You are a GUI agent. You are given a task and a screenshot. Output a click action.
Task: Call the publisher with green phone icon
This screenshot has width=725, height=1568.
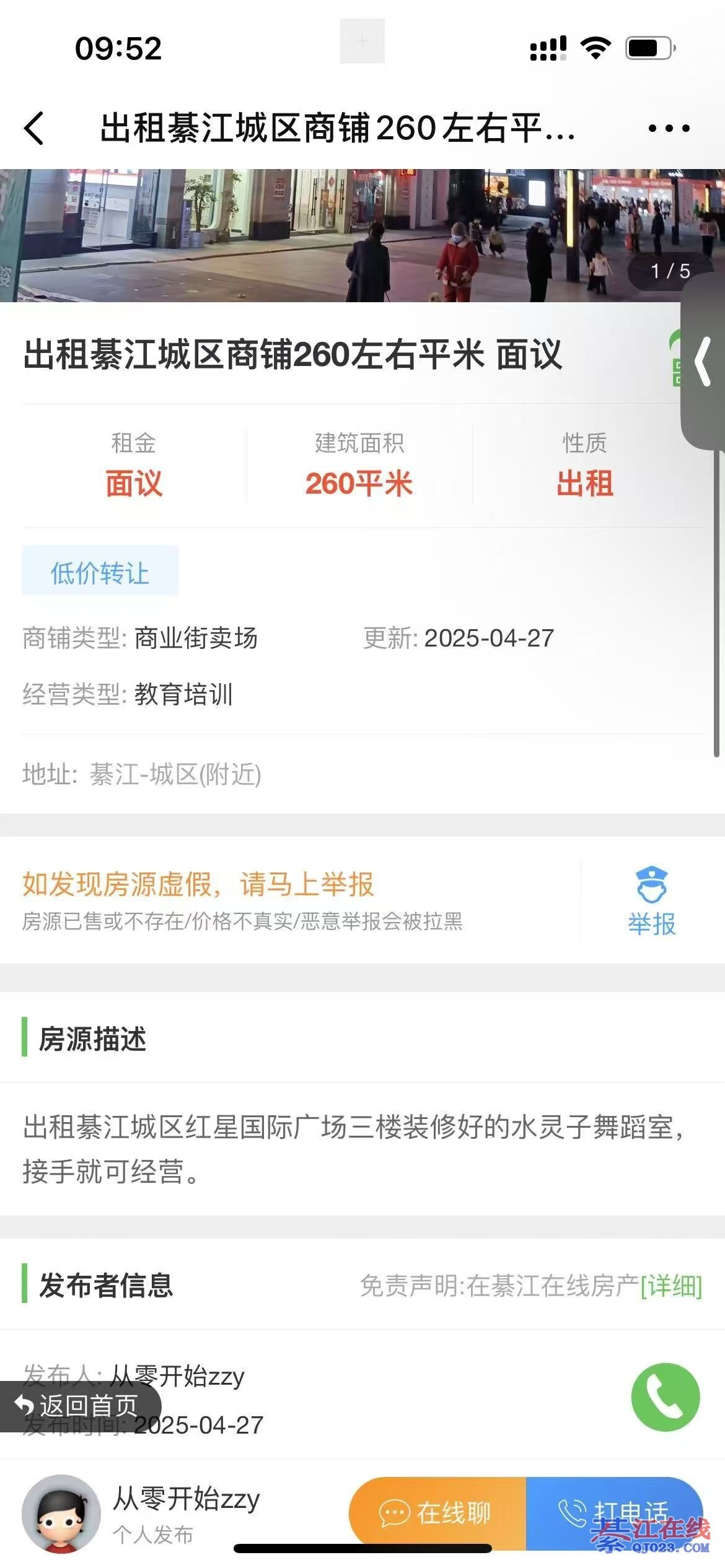665,1396
